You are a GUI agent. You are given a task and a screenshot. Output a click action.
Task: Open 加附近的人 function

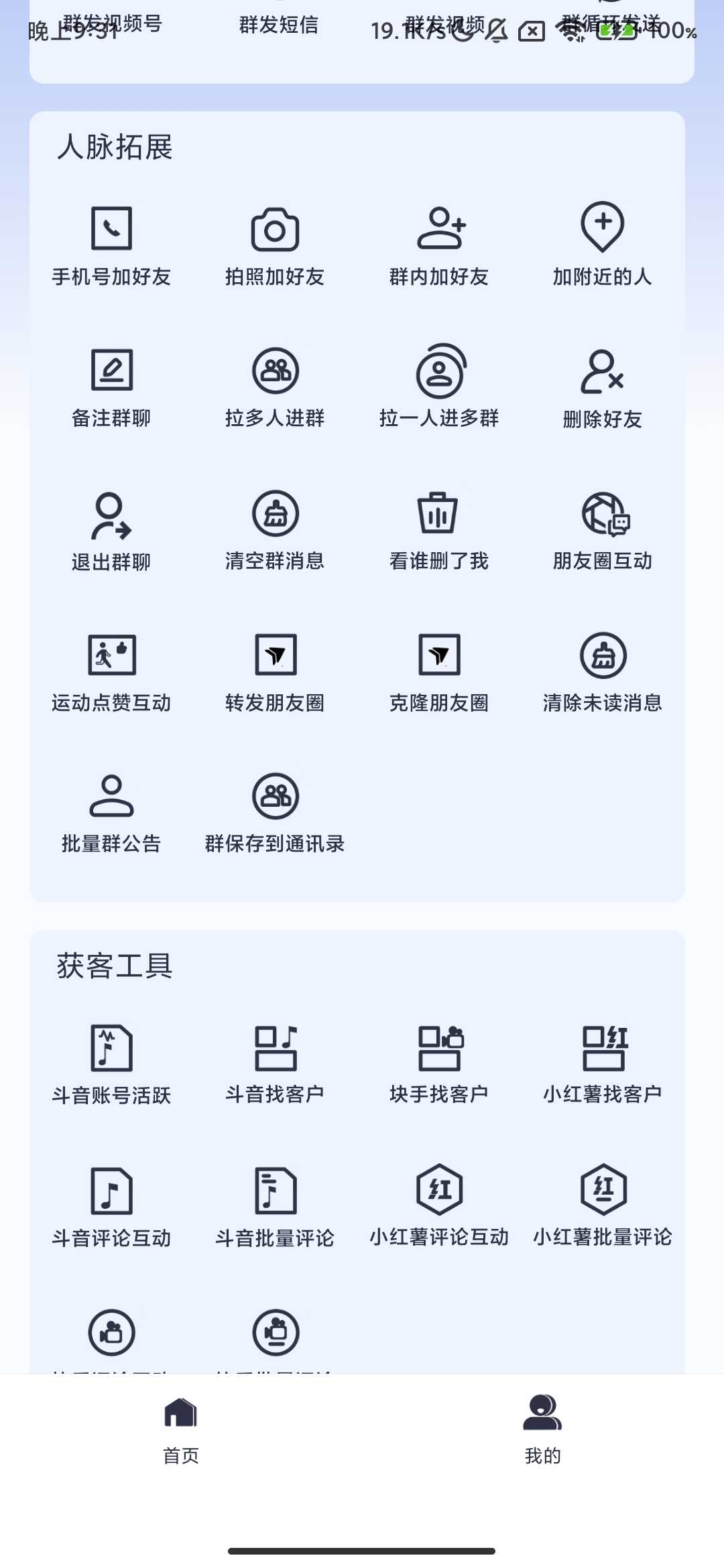click(x=602, y=245)
